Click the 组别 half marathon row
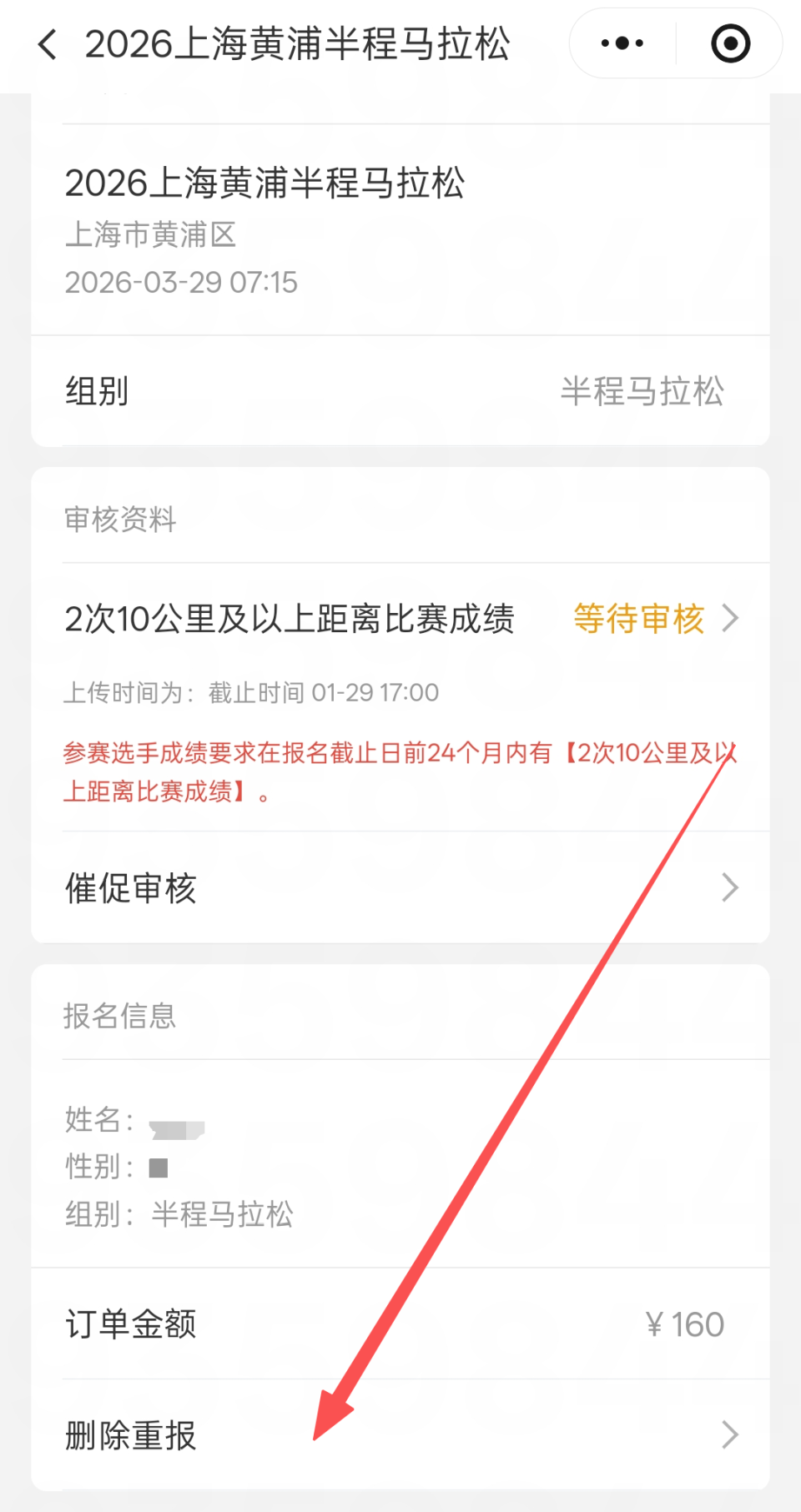801x1512 pixels. coord(400,392)
